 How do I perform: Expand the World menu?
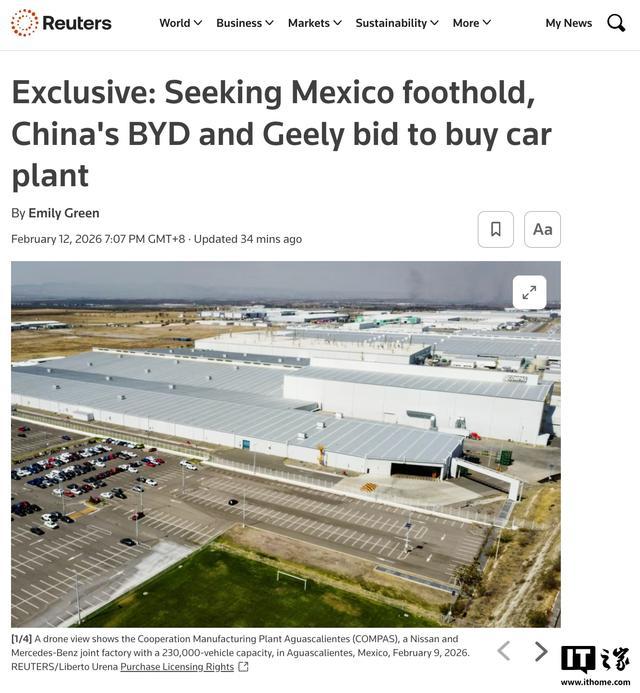tap(180, 23)
